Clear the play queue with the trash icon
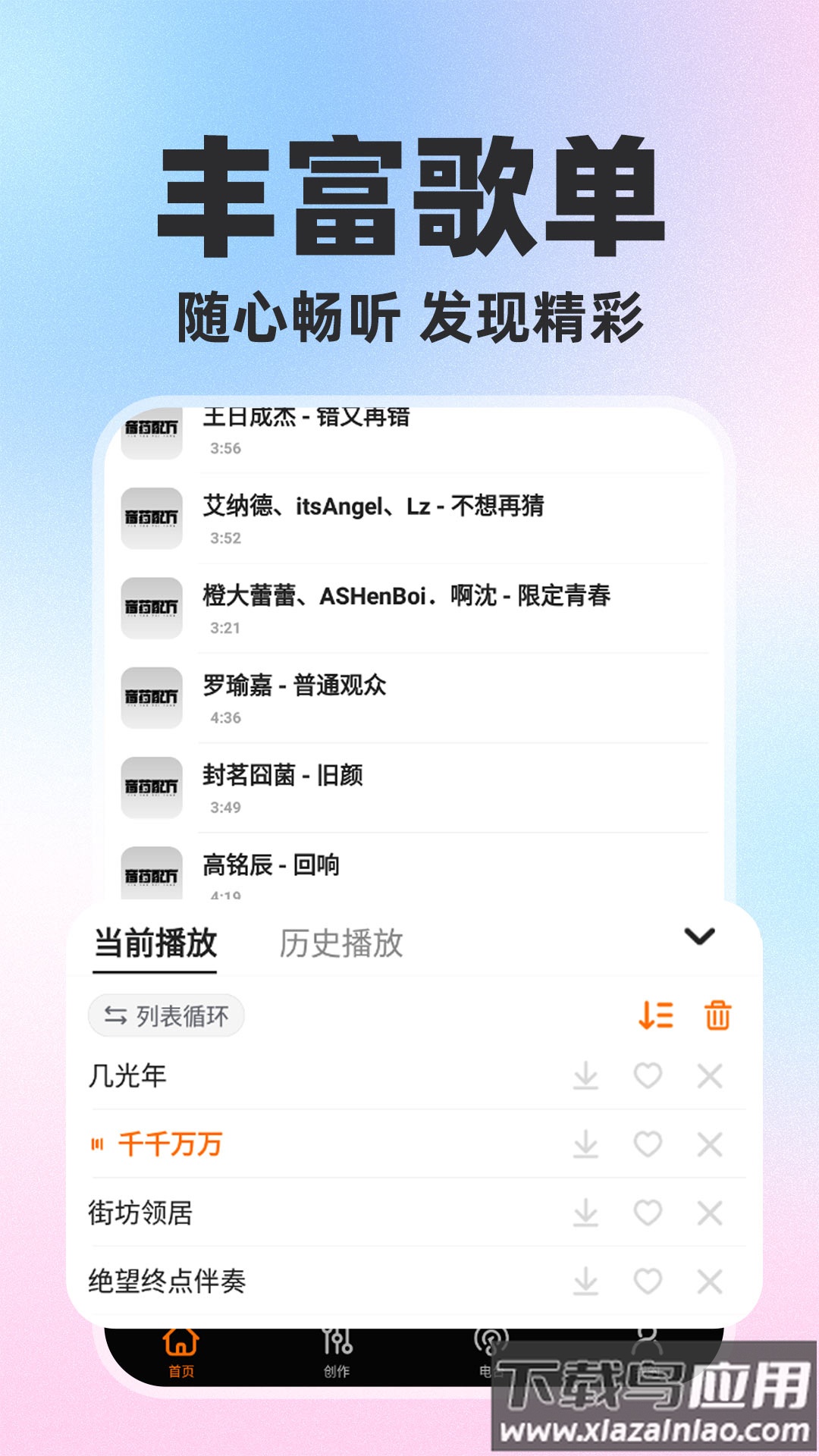The width and height of the screenshot is (819, 1456). point(717,1016)
